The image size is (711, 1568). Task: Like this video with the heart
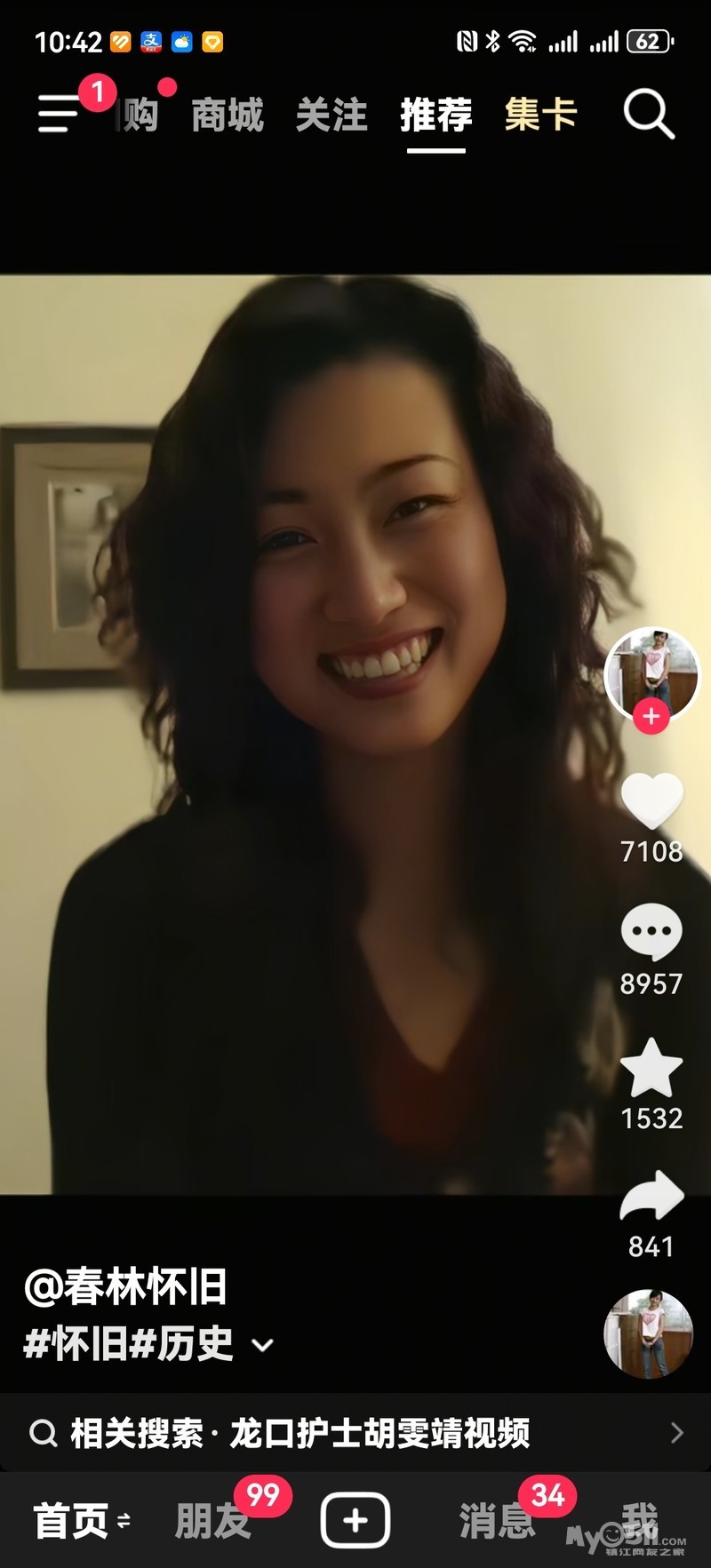pos(651,800)
